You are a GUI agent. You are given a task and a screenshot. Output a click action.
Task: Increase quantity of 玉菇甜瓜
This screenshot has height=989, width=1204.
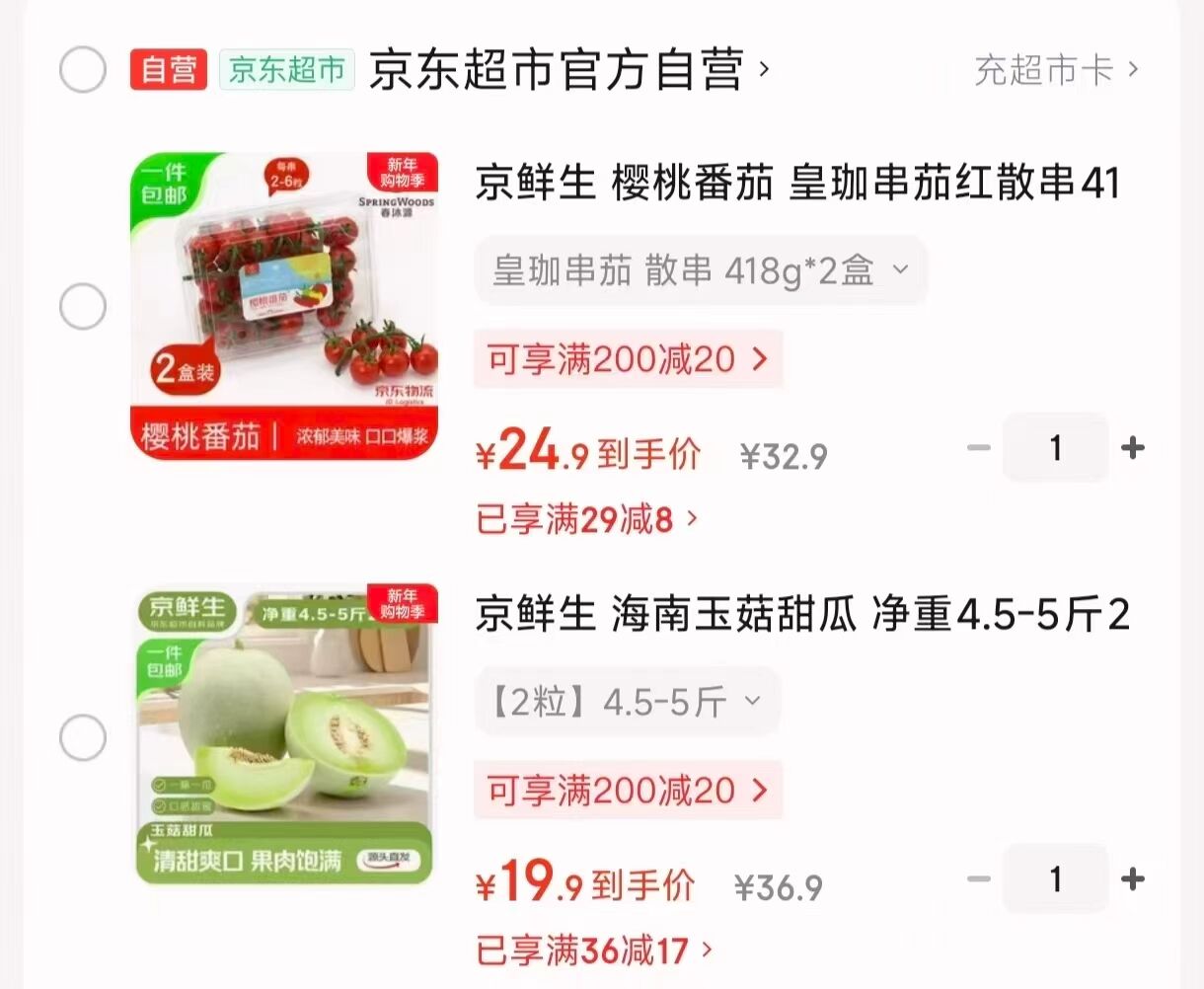pyautogui.click(x=1133, y=878)
